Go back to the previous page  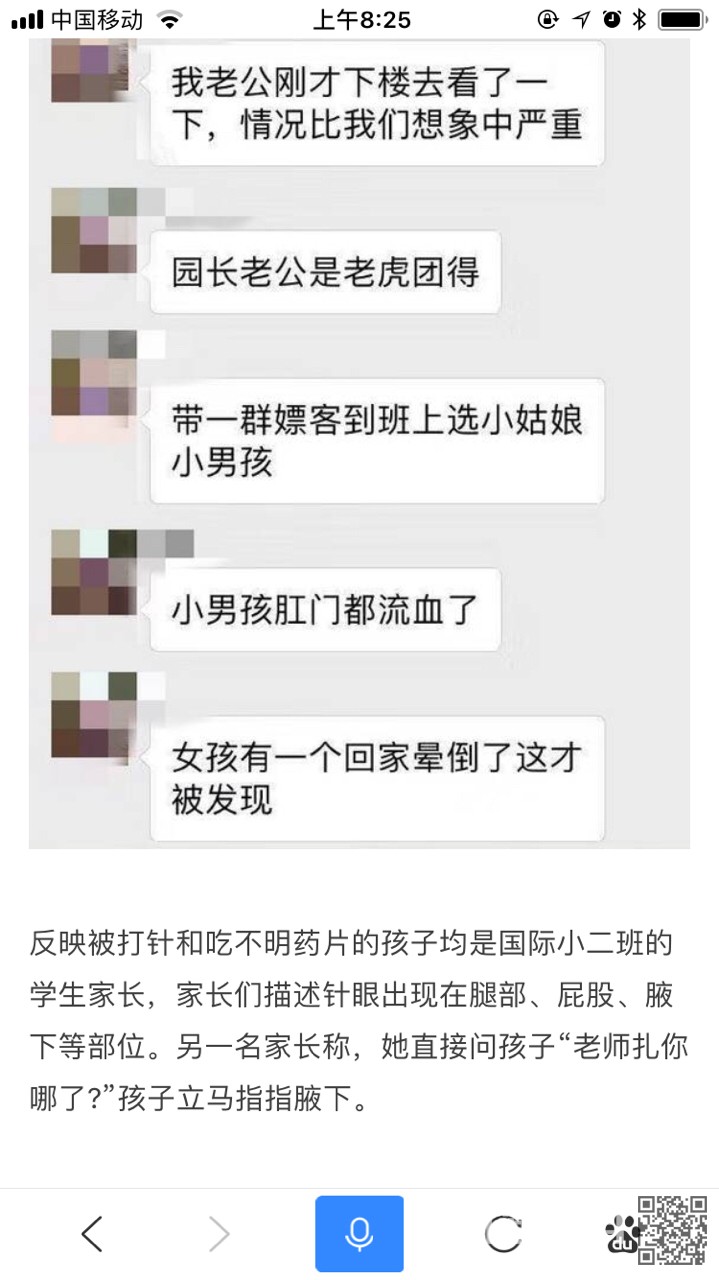pos(92,1234)
